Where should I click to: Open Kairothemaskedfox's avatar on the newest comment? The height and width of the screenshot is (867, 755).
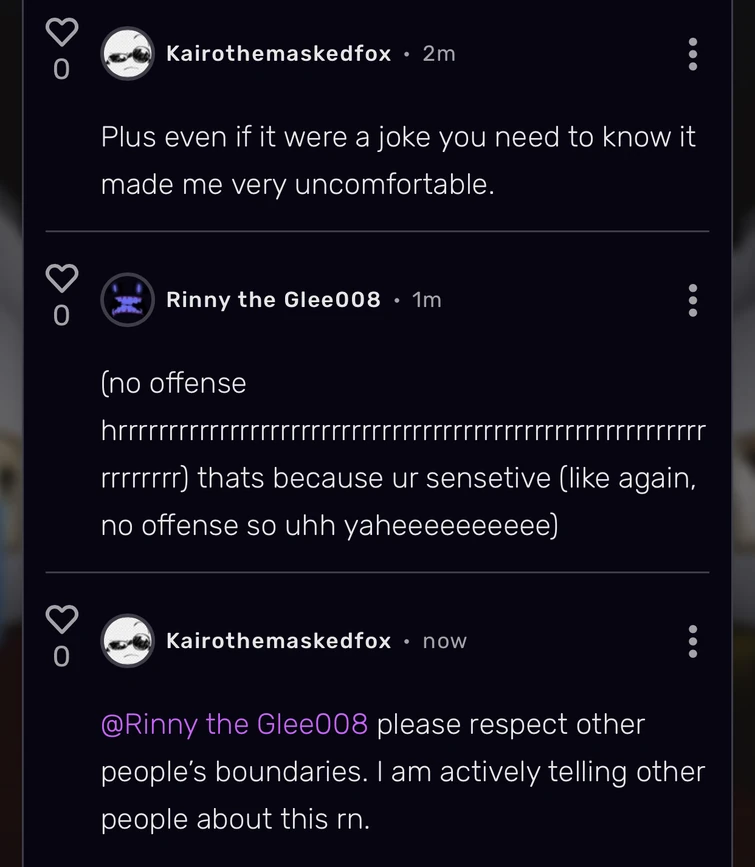pos(127,641)
